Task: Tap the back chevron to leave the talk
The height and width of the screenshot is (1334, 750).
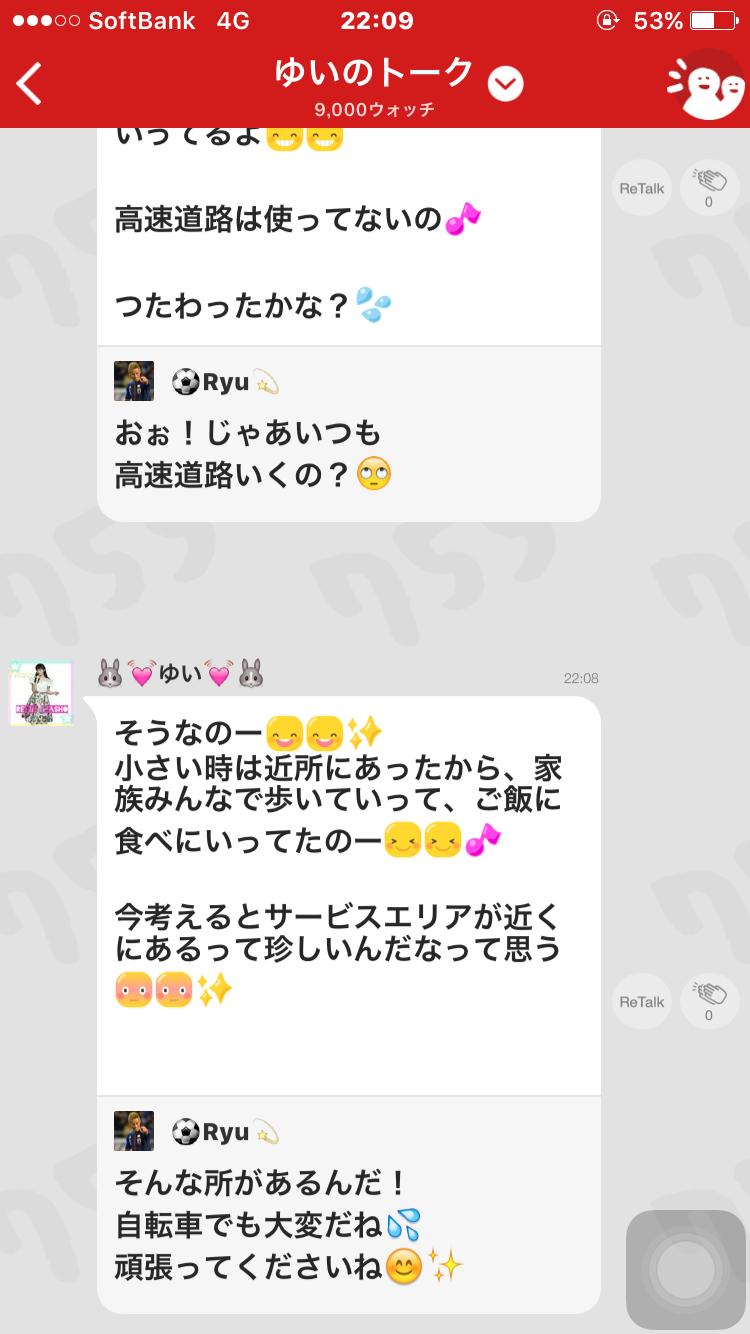Action: [x=27, y=83]
